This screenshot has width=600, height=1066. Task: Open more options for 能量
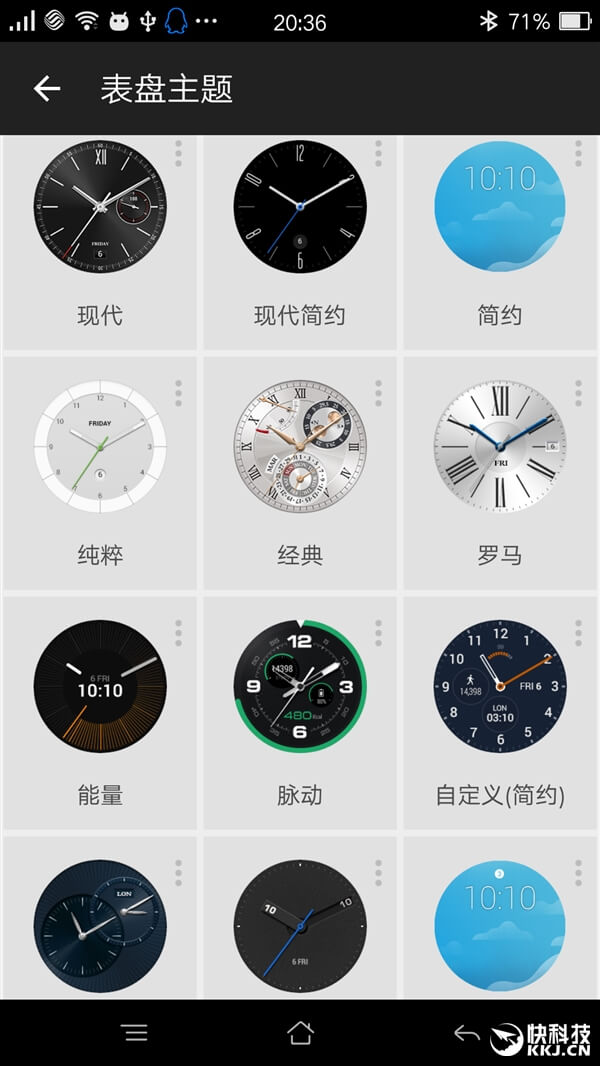click(x=178, y=633)
